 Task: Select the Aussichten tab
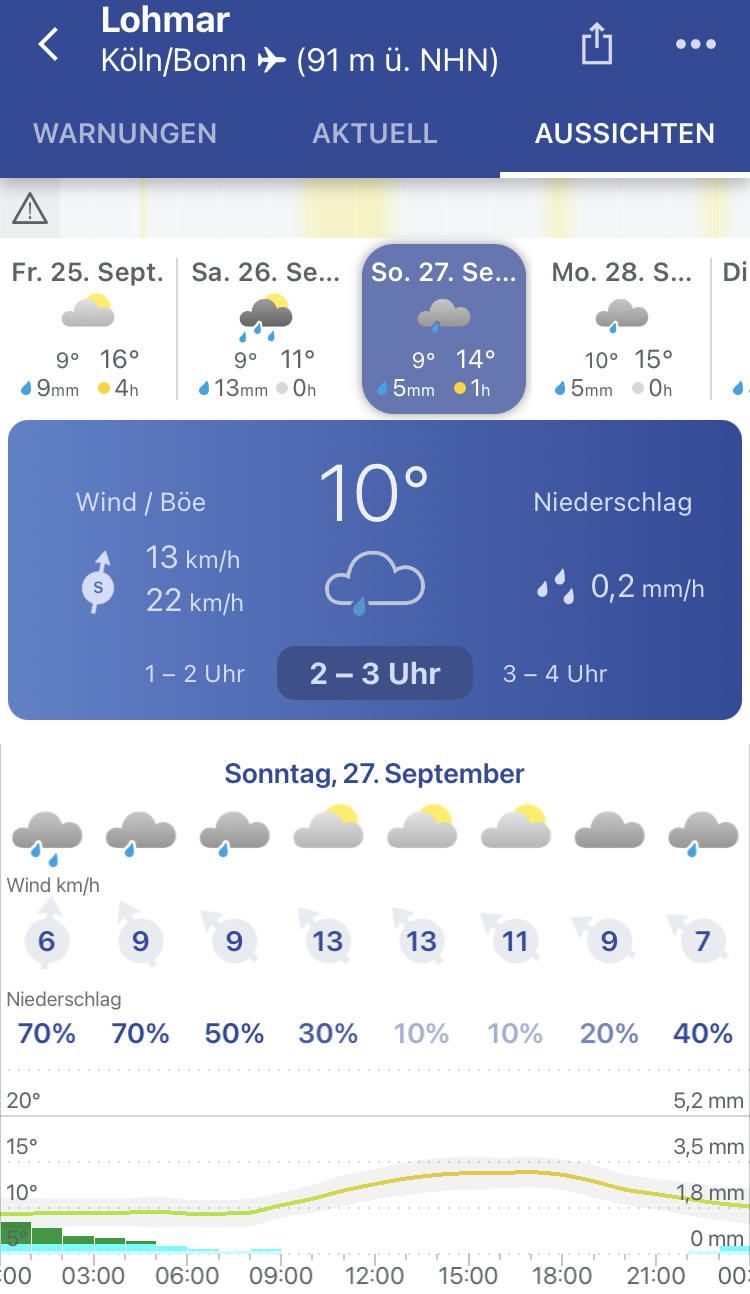[x=625, y=134]
